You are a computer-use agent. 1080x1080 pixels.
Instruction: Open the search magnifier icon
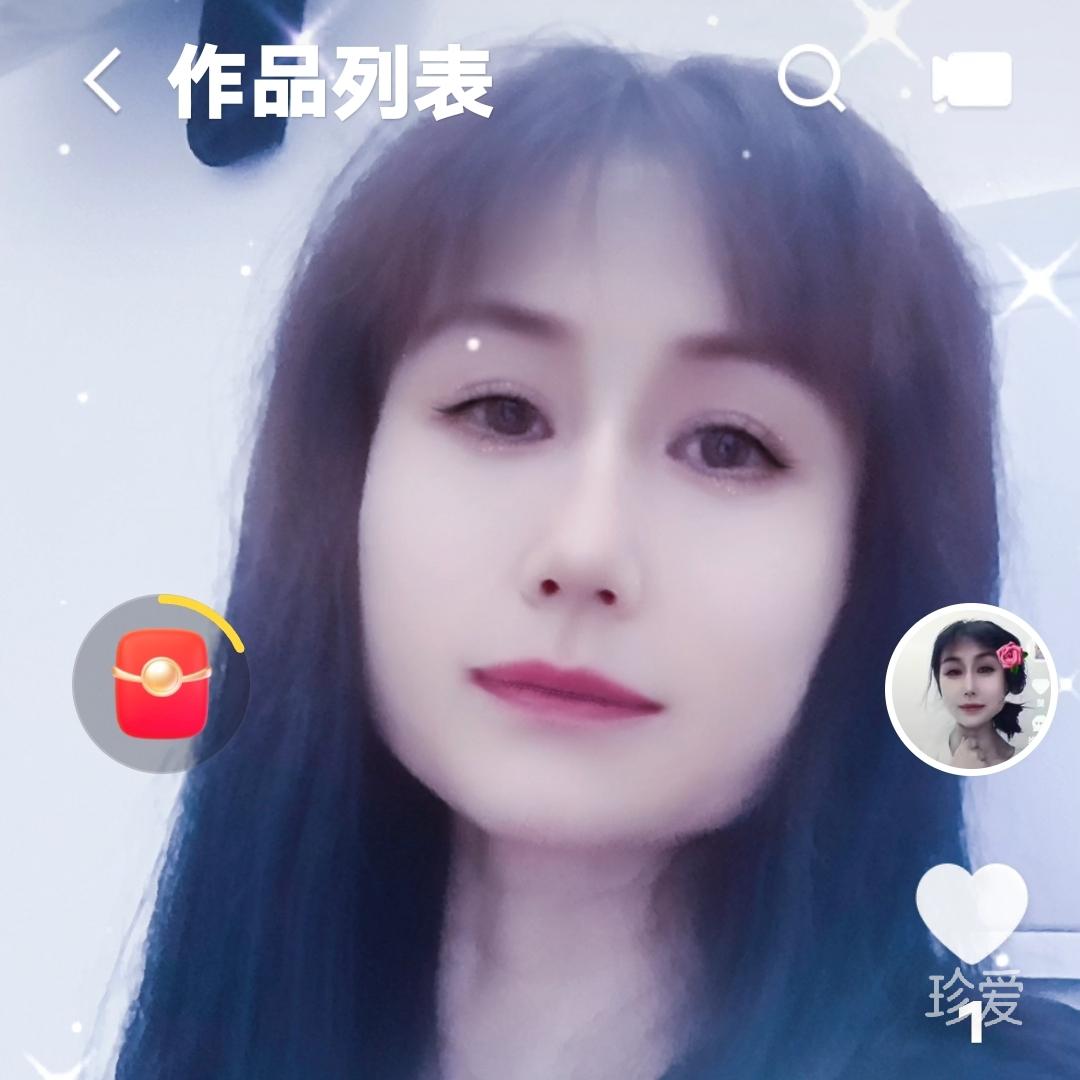pyautogui.click(x=811, y=79)
